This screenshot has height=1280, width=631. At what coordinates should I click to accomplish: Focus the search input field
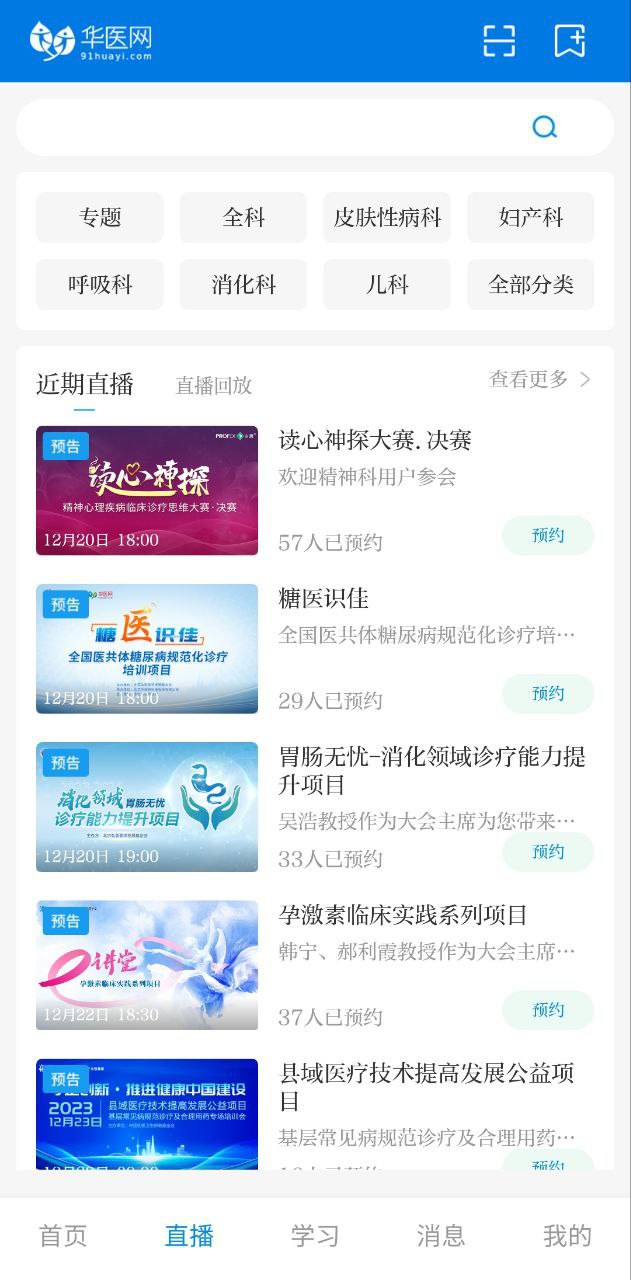(270, 127)
